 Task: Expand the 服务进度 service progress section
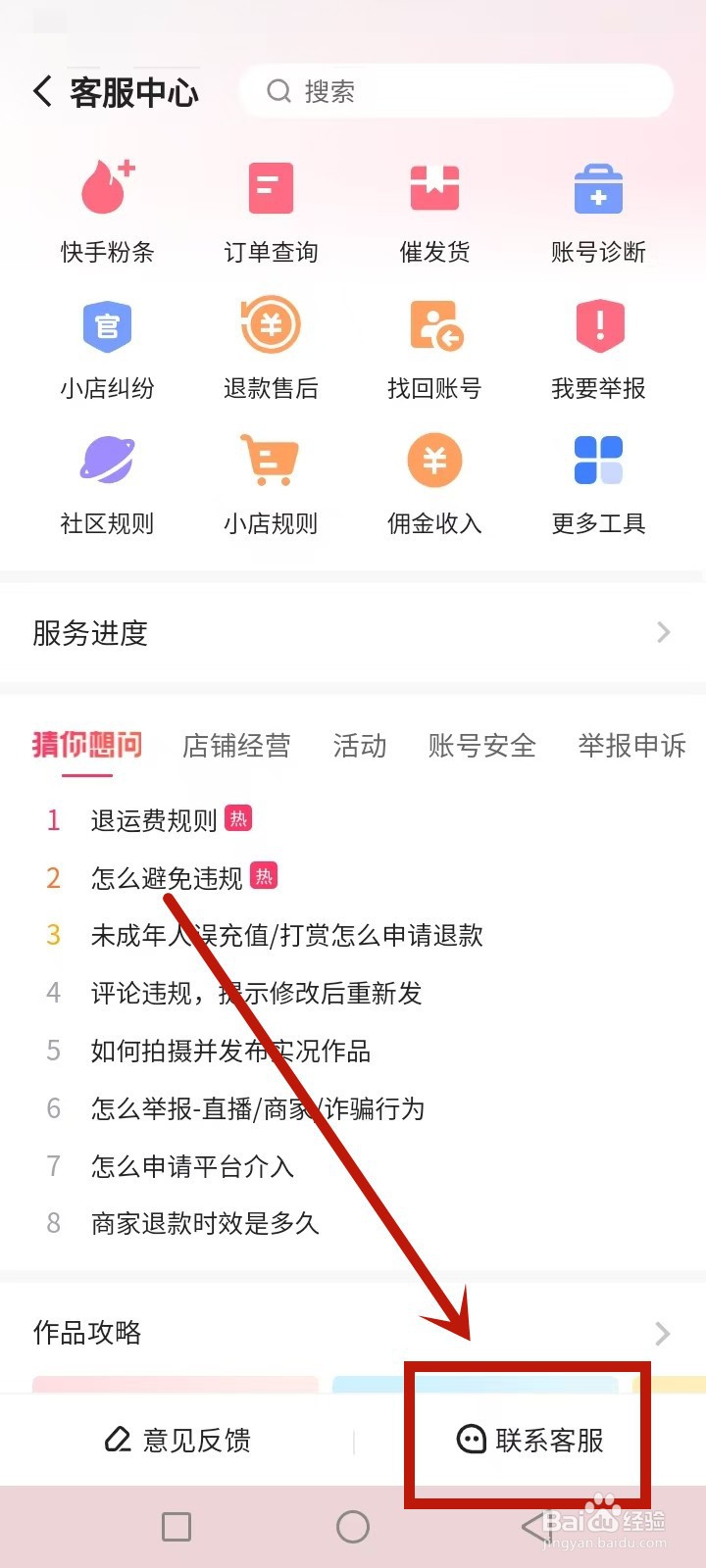click(x=353, y=632)
